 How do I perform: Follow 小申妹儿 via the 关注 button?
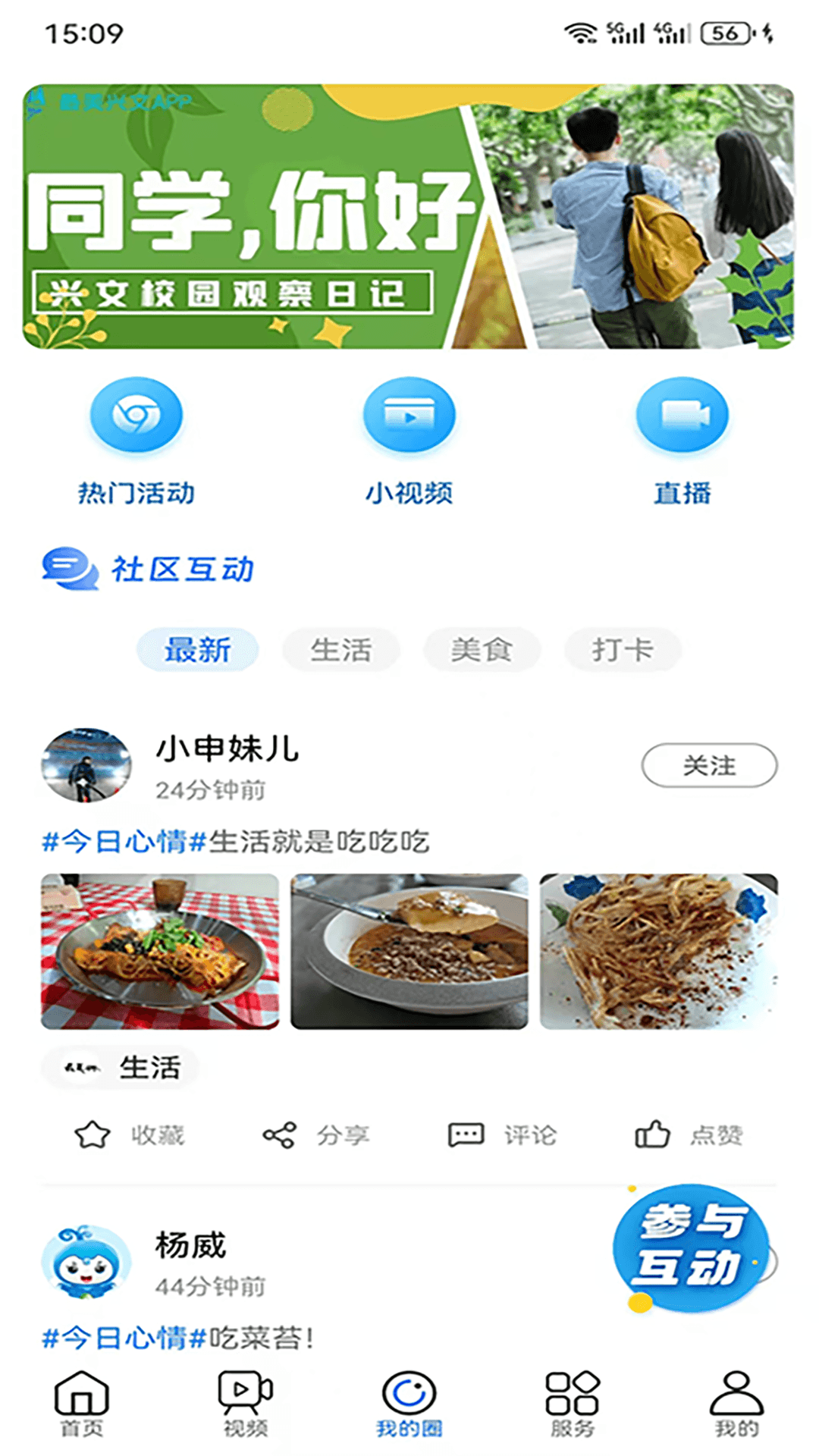(710, 766)
